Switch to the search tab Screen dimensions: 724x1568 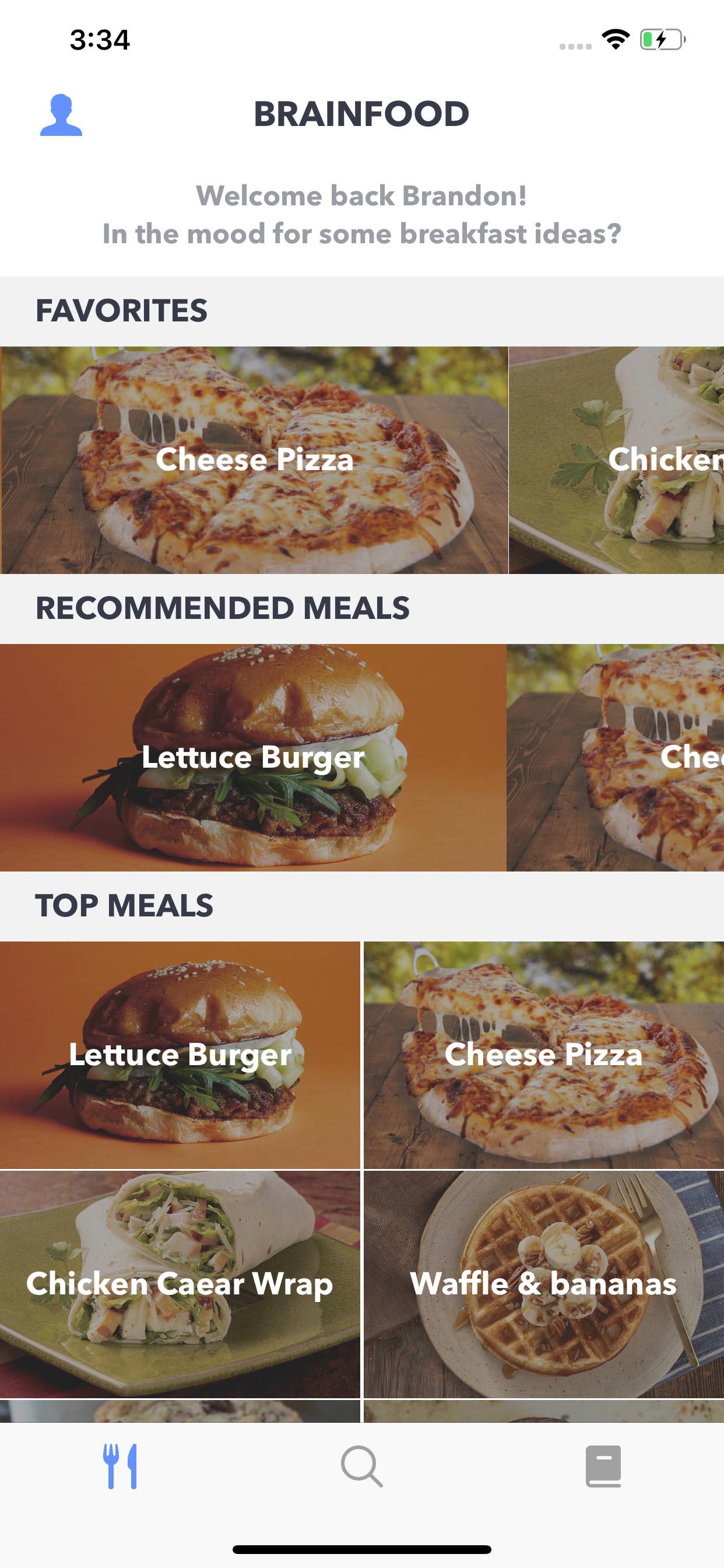click(362, 1466)
